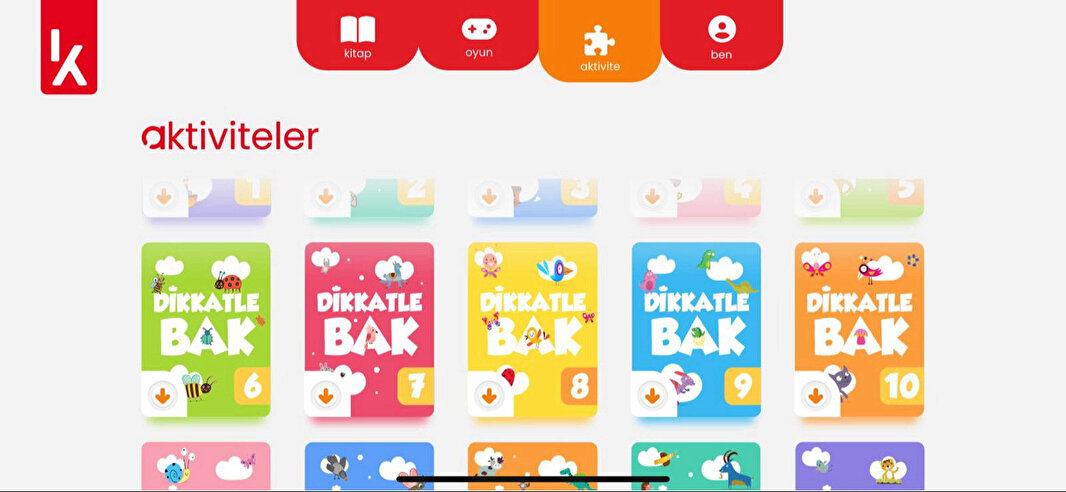This screenshot has height=492, width=1066.
Task: Download Dikkatle Bak activity 10
Action: [x=816, y=396]
